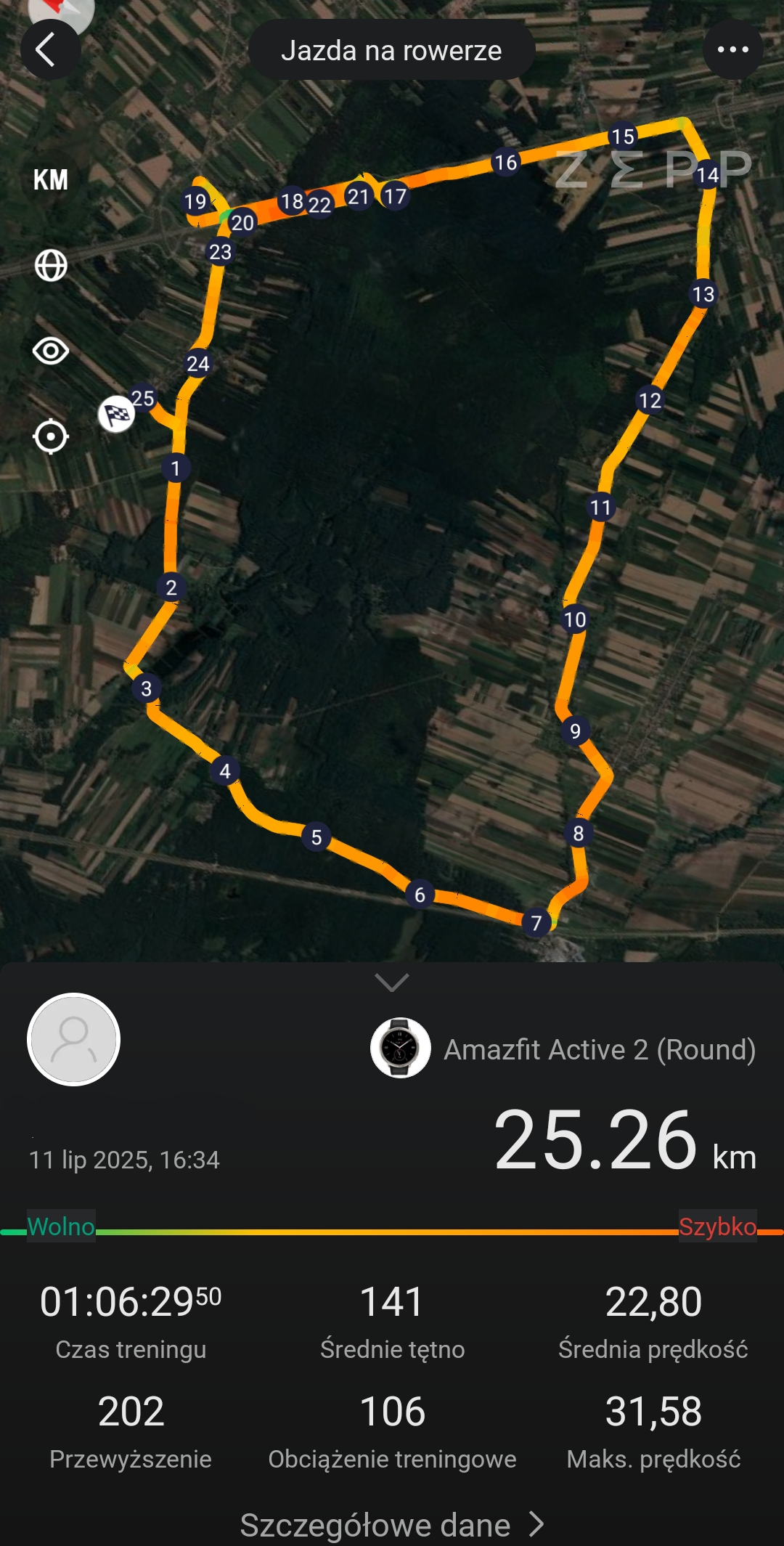Open Szczegółowe dane detailed data
784x1546 pixels.
[392, 1525]
